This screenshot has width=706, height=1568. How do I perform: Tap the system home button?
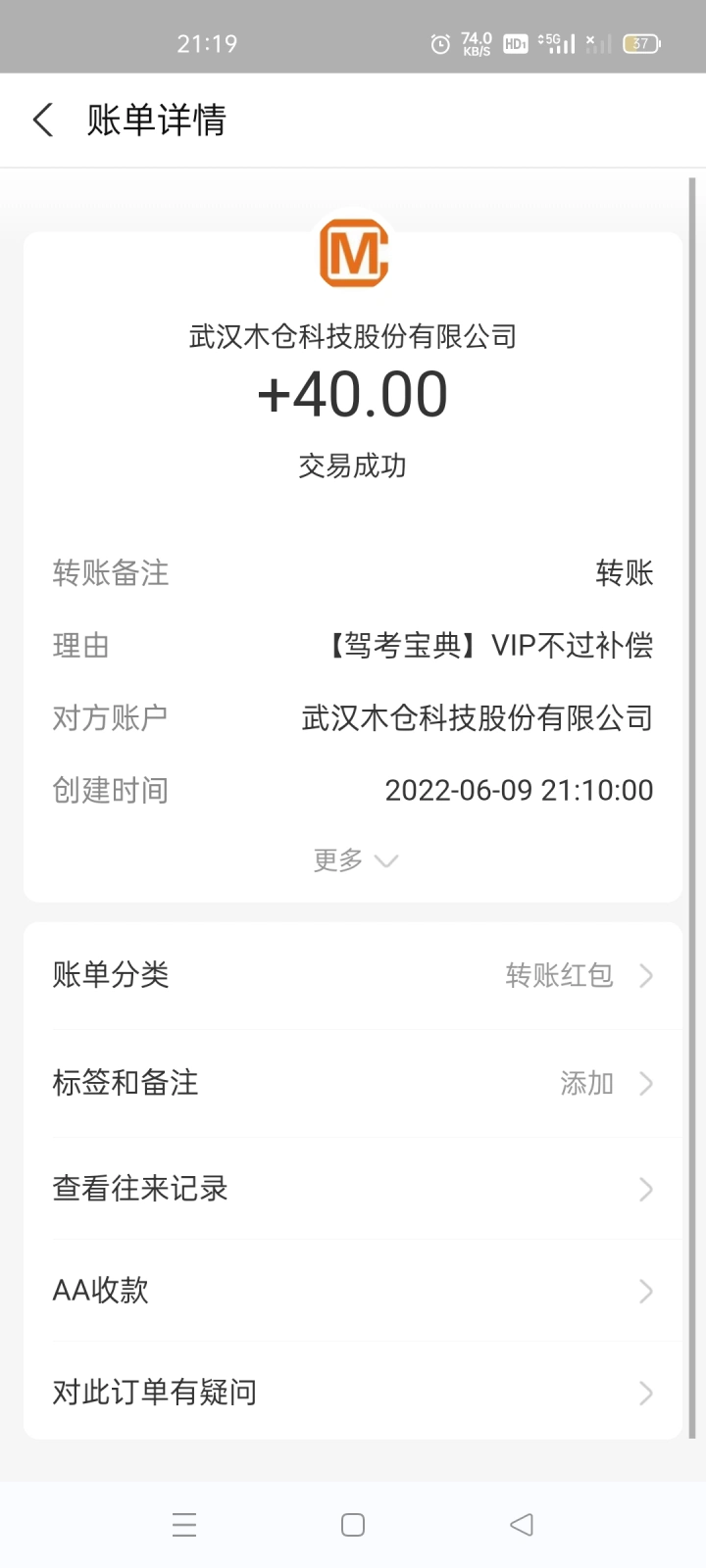pos(353,1525)
